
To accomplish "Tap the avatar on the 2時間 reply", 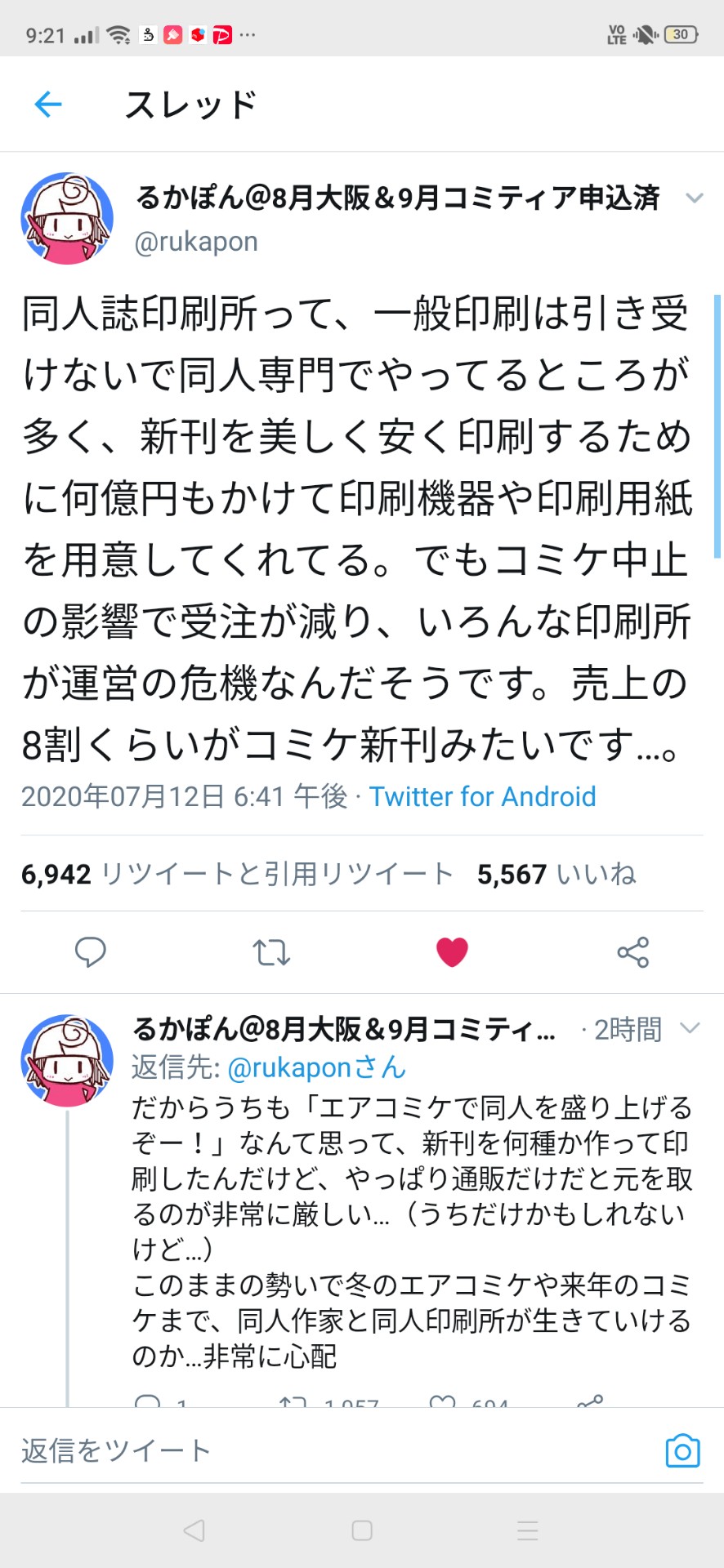I will point(67,1061).
